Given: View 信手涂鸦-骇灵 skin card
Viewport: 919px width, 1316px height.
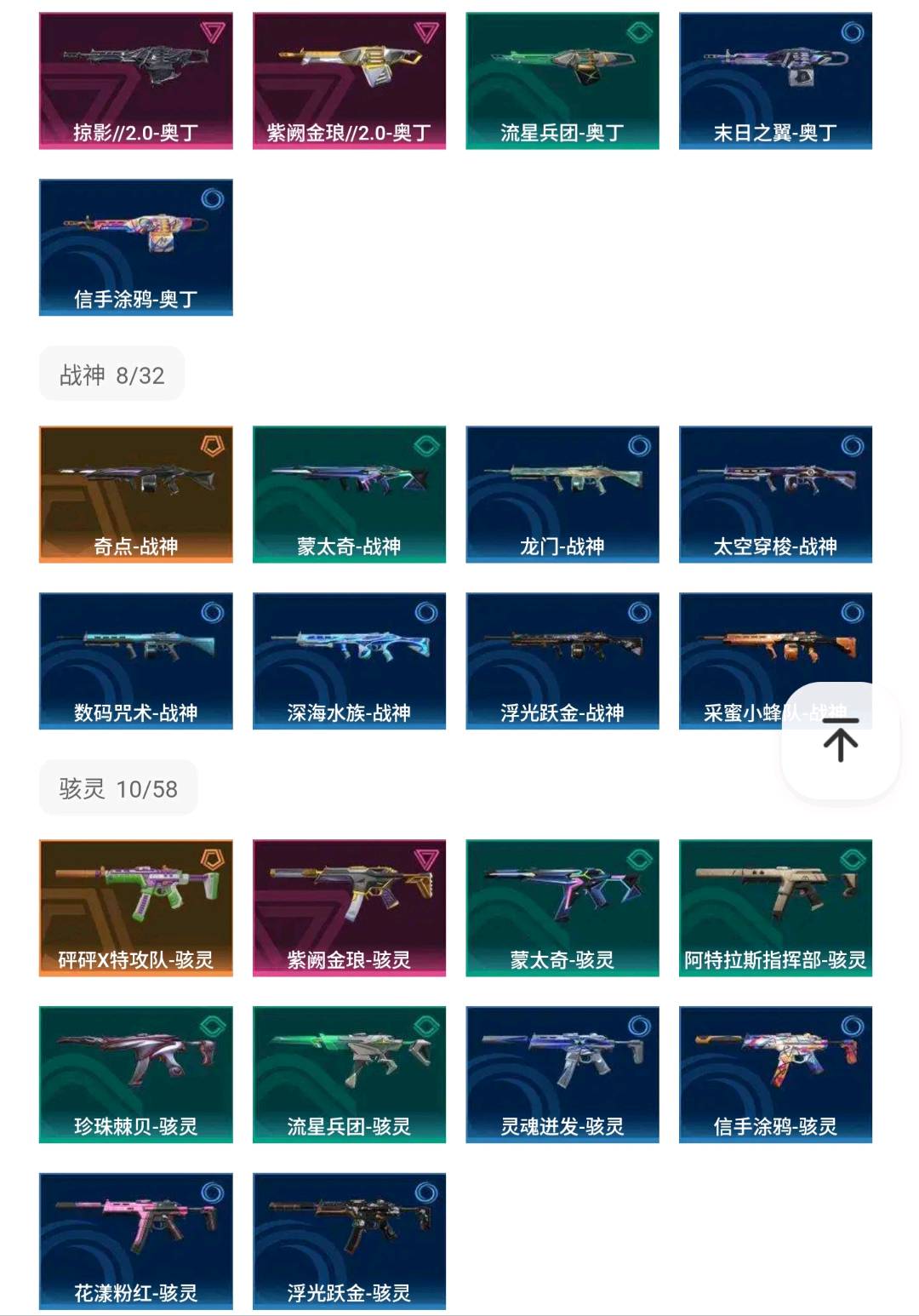Looking at the screenshot, I should [x=775, y=1074].
